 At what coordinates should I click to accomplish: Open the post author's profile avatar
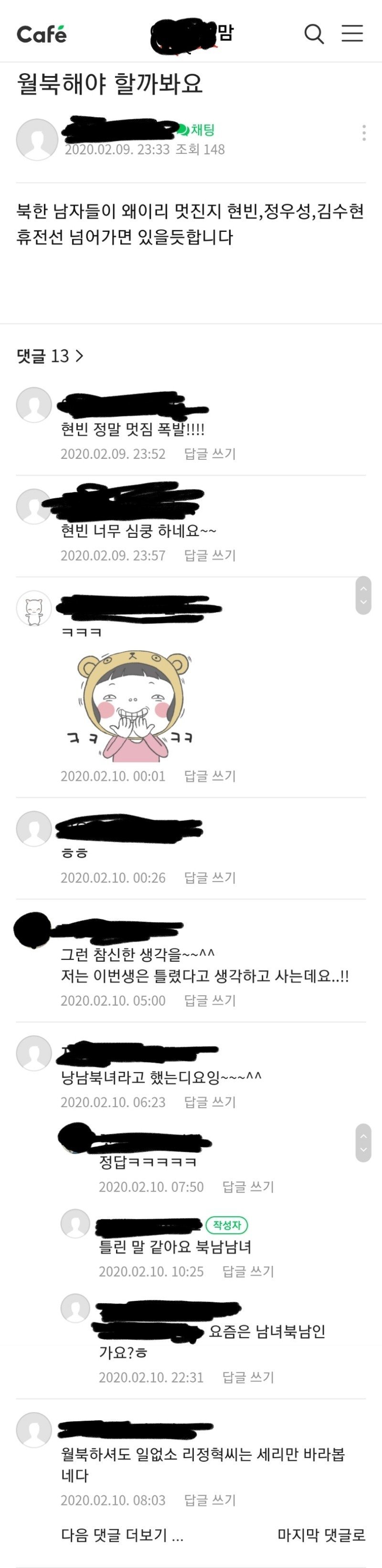(36, 140)
